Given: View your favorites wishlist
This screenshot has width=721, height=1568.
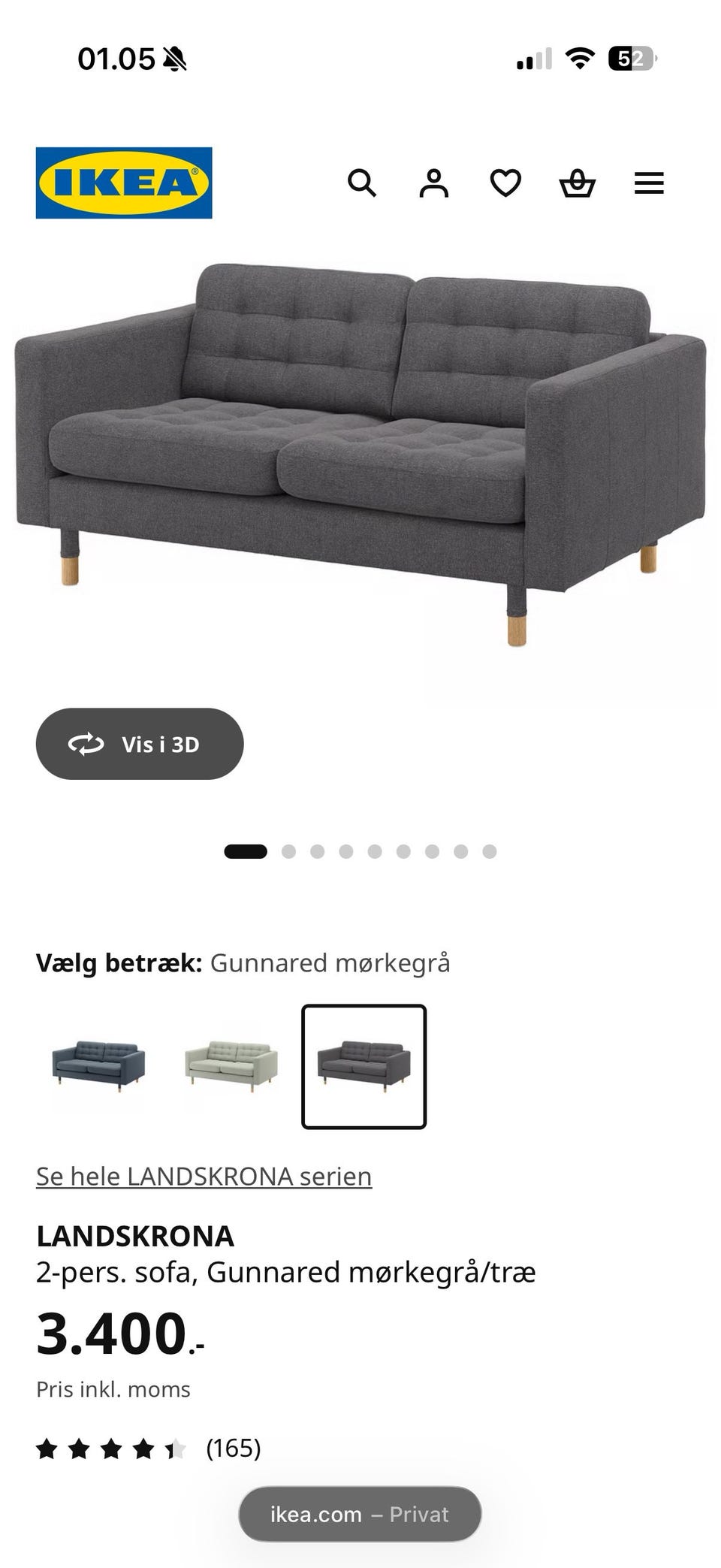Looking at the screenshot, I should (506, 183).
